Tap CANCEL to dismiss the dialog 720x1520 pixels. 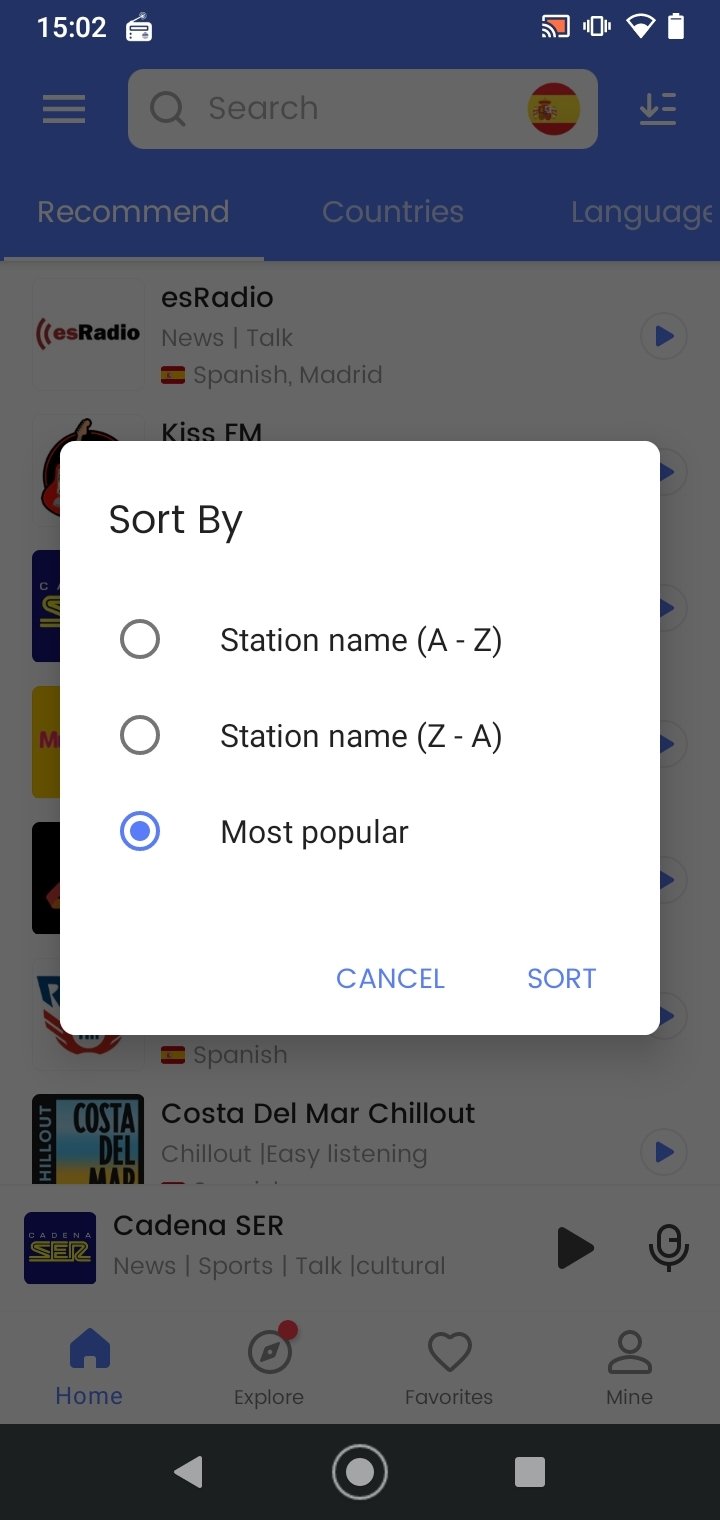pyautogui.click(x=390, y=978)
